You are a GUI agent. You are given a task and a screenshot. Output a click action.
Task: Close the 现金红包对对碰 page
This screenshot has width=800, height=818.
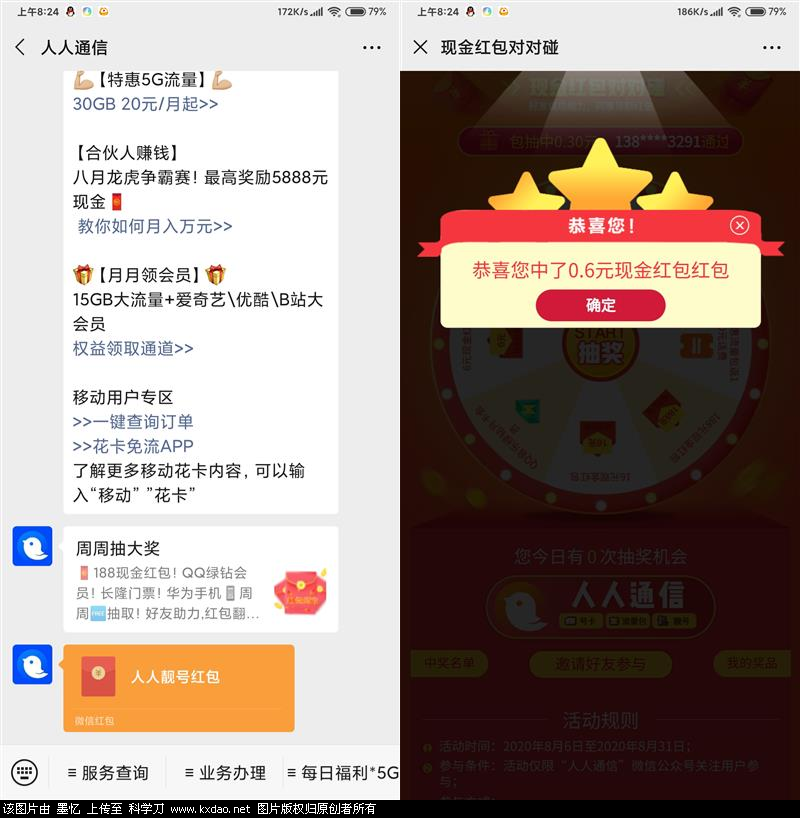pos(420,47)
